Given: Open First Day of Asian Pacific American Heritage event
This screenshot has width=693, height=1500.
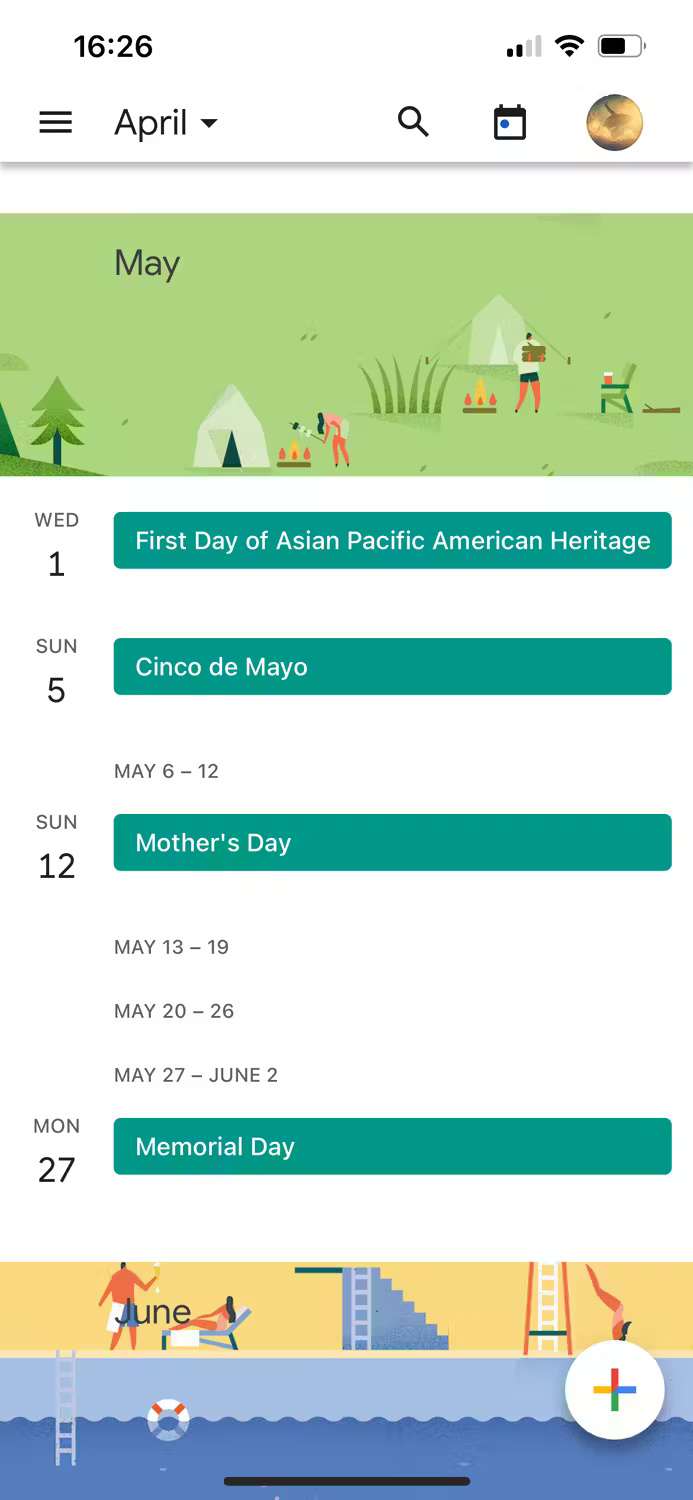Looking at the screenshot, I should 392,540.
